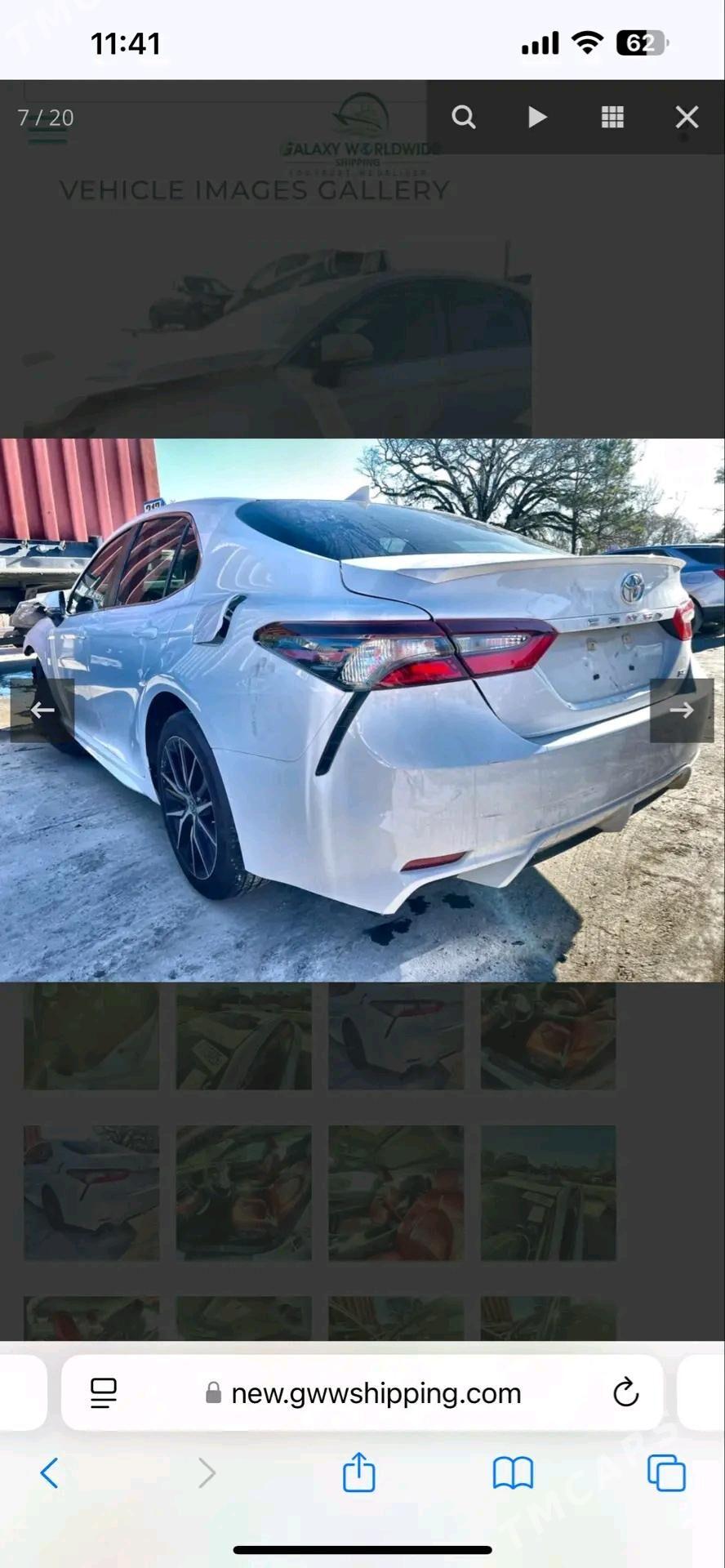The image size is (725, 1568).
Task: Go to the previous vehicle photo
Action: (42, 710)
